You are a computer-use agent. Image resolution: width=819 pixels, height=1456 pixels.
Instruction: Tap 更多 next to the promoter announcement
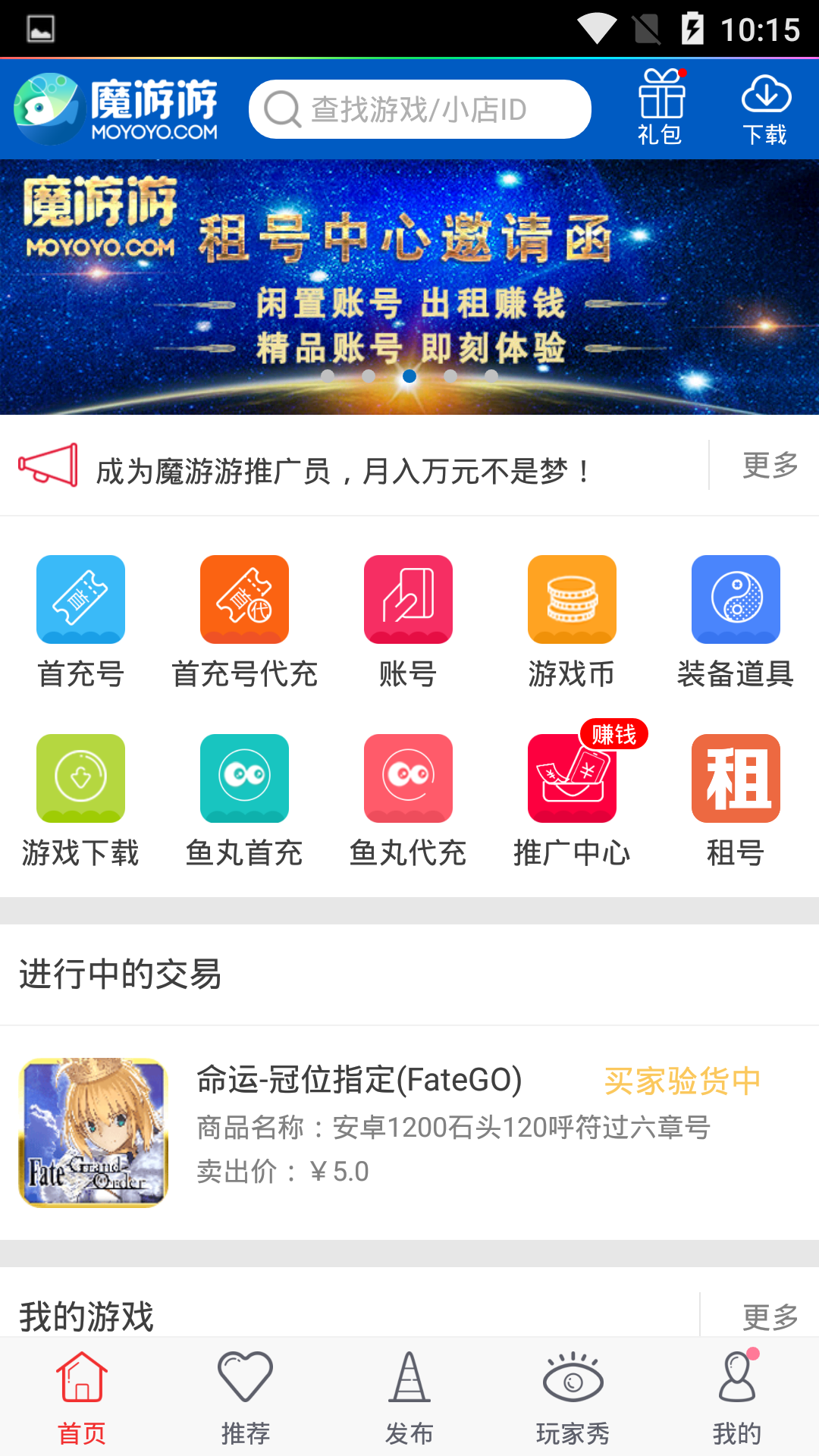tap(769, 465)
